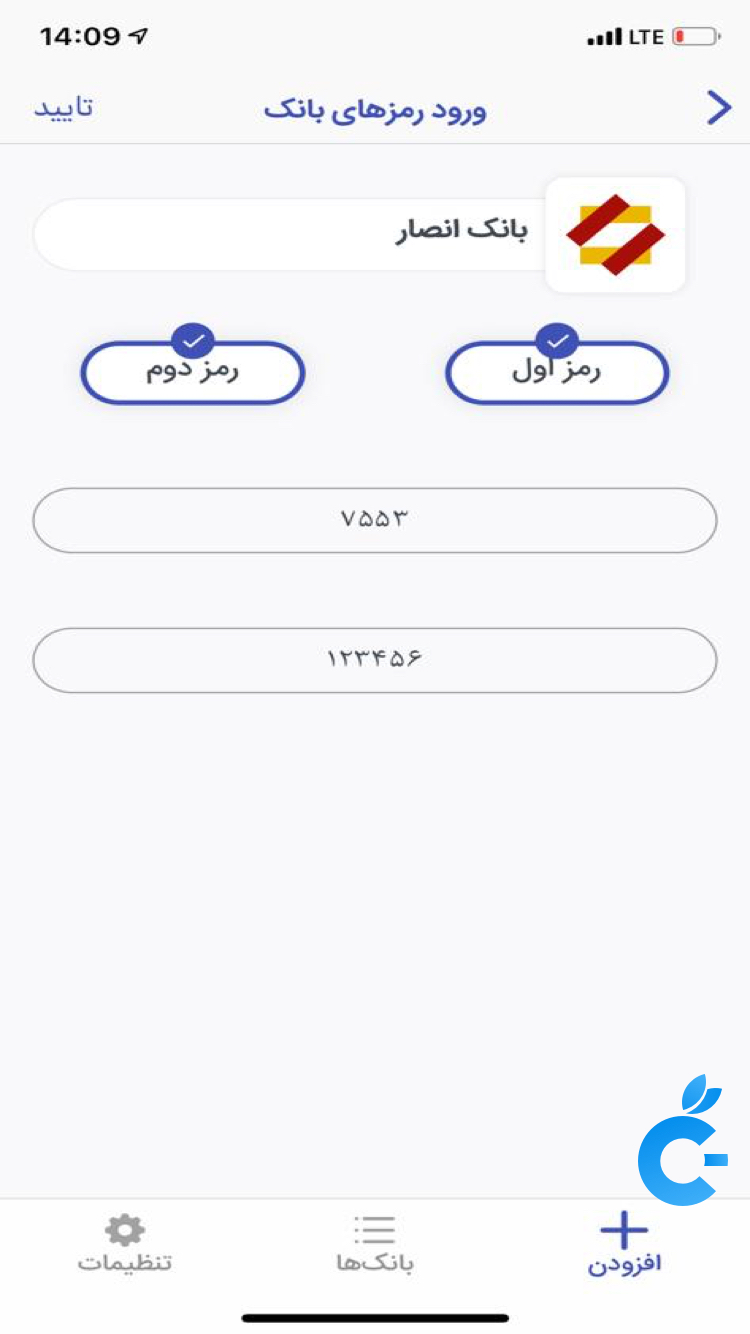
Task: Edit the first password field ۷۵۵۳
Action: point(375,520)
